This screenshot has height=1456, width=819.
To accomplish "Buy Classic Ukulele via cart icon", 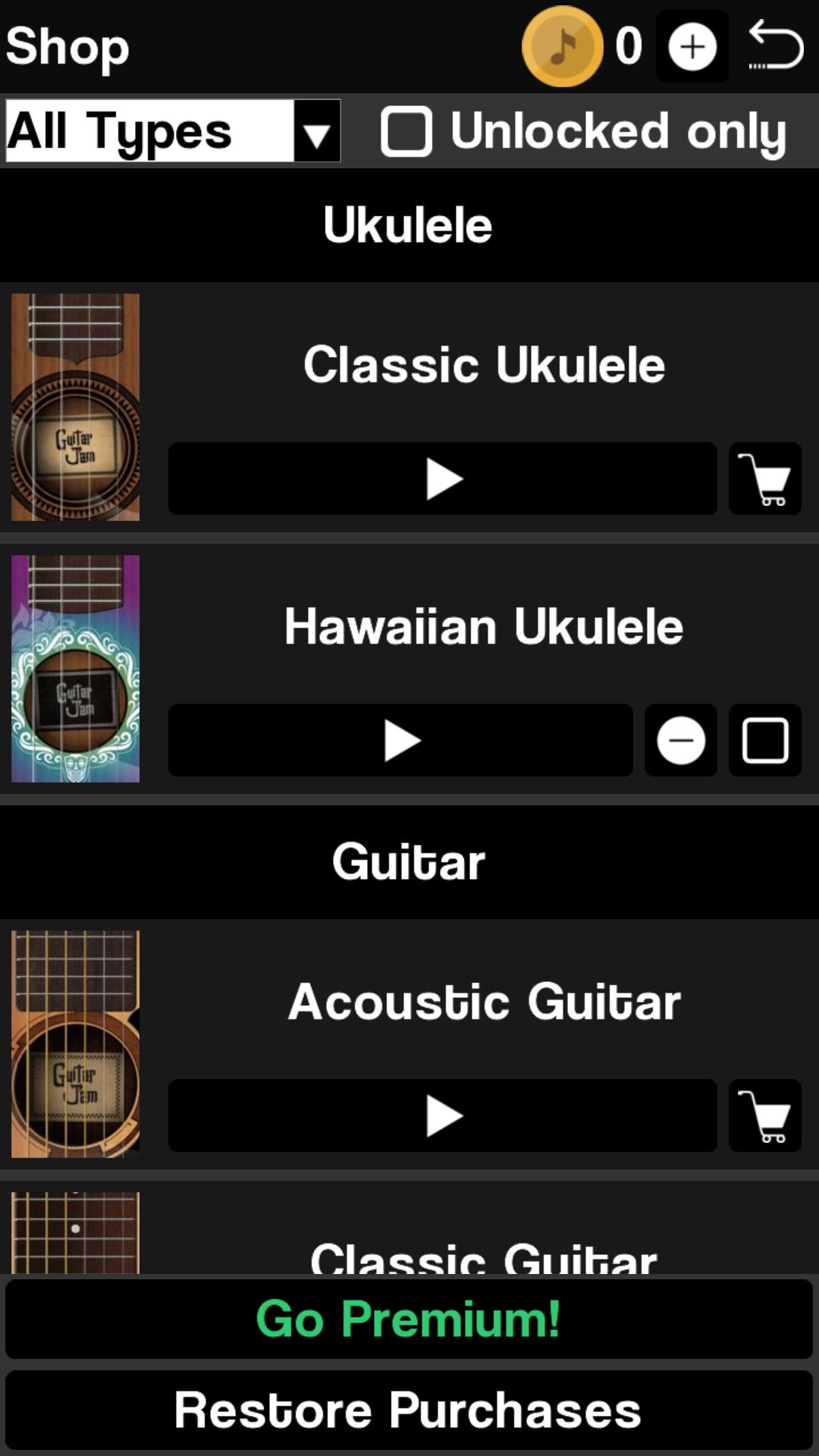I will point(764,479).
